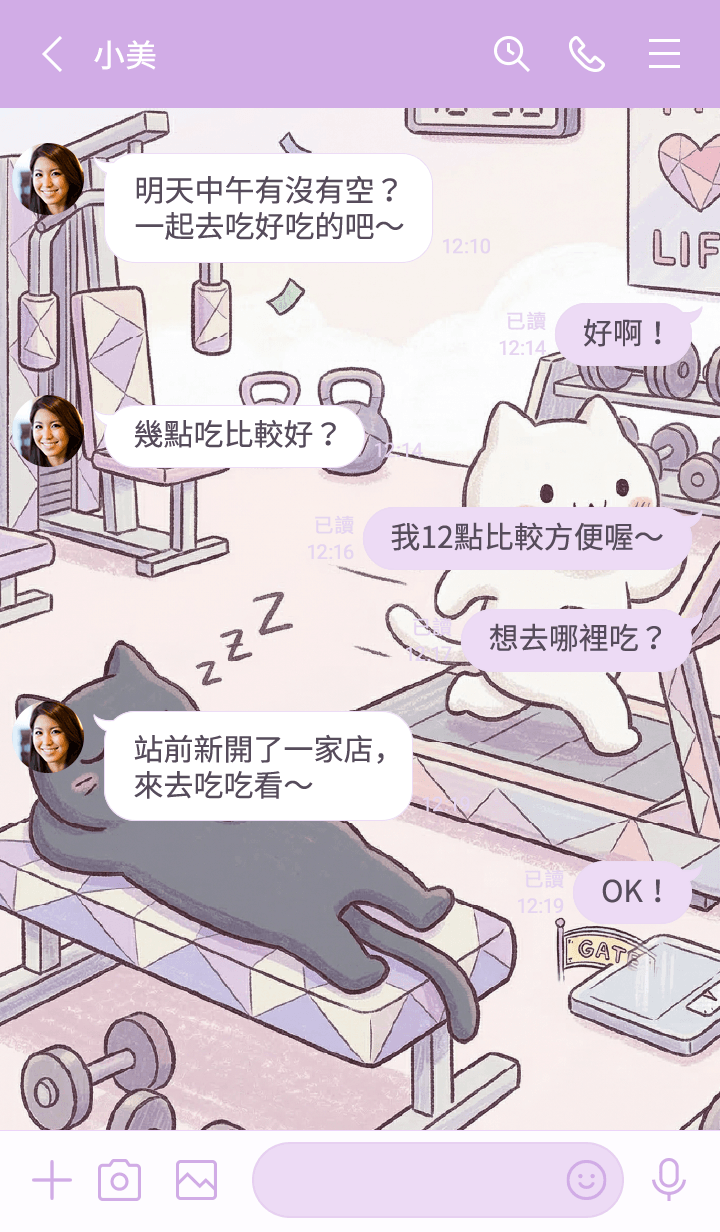Record a voice message with the microphone
The height and width of the screenshot is (1232, 720).
(668, 1181)
